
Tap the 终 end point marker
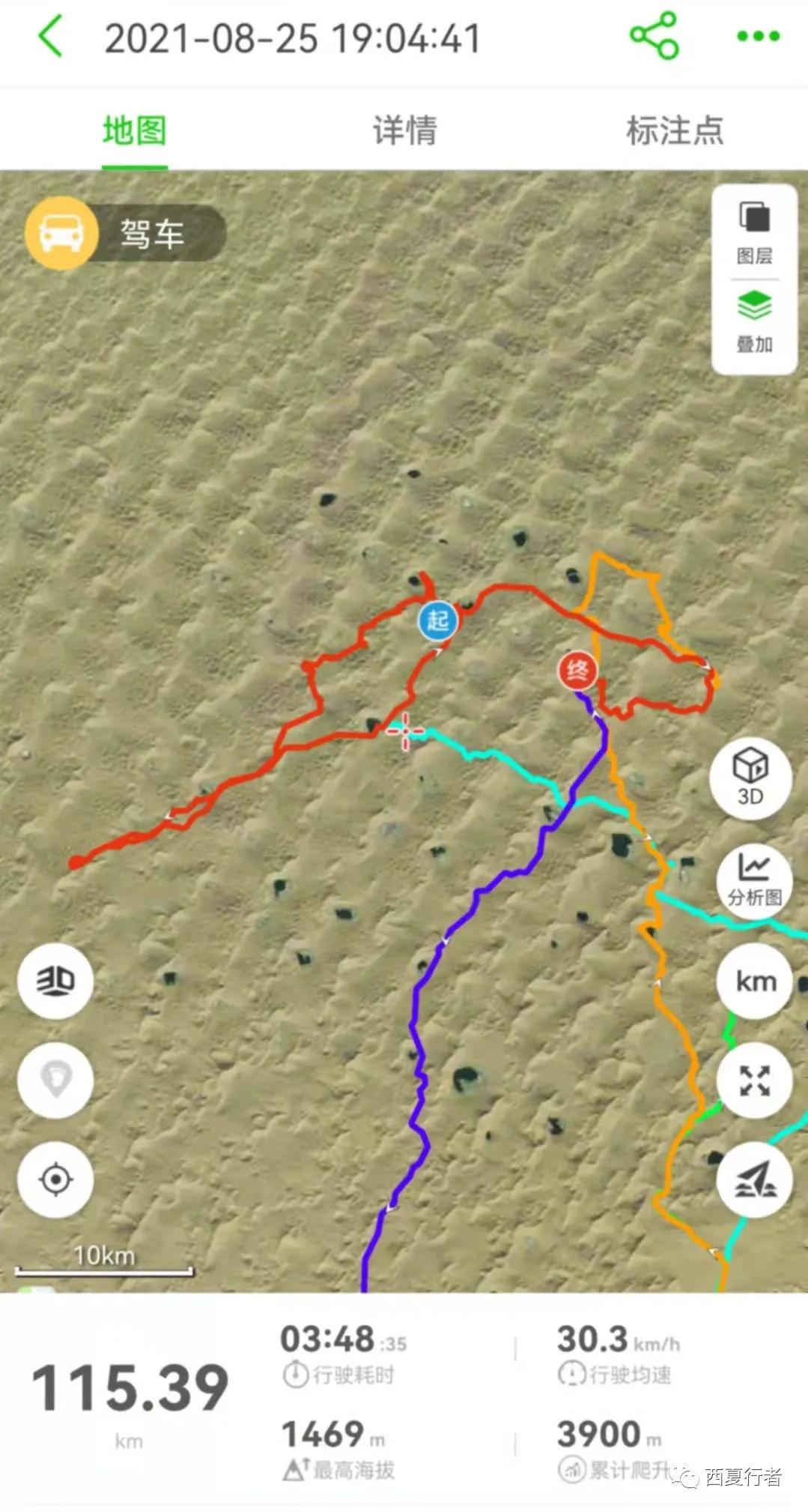(x=577, y=671)
